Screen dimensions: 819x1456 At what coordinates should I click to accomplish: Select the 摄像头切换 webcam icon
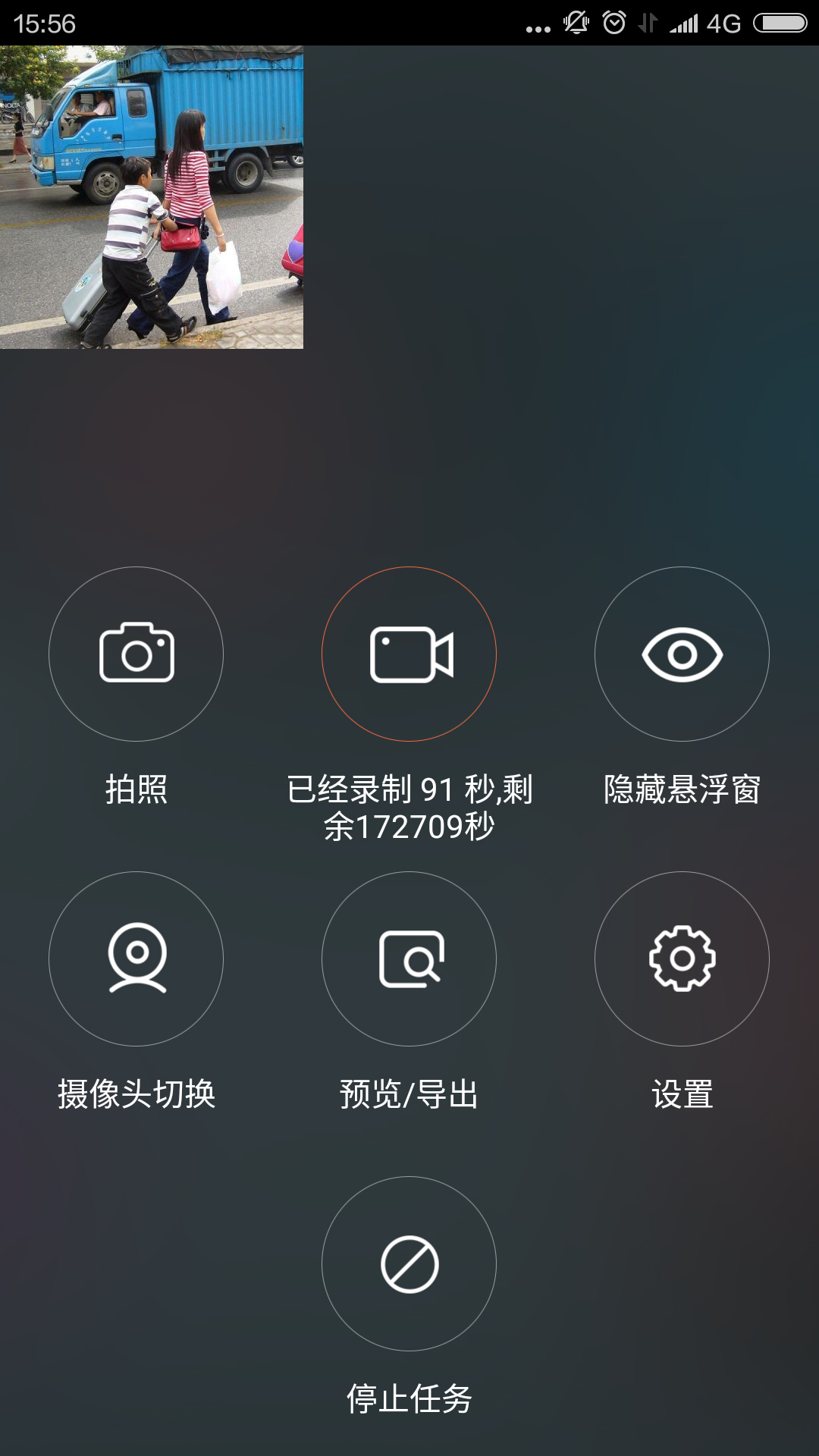coord(136,959)
